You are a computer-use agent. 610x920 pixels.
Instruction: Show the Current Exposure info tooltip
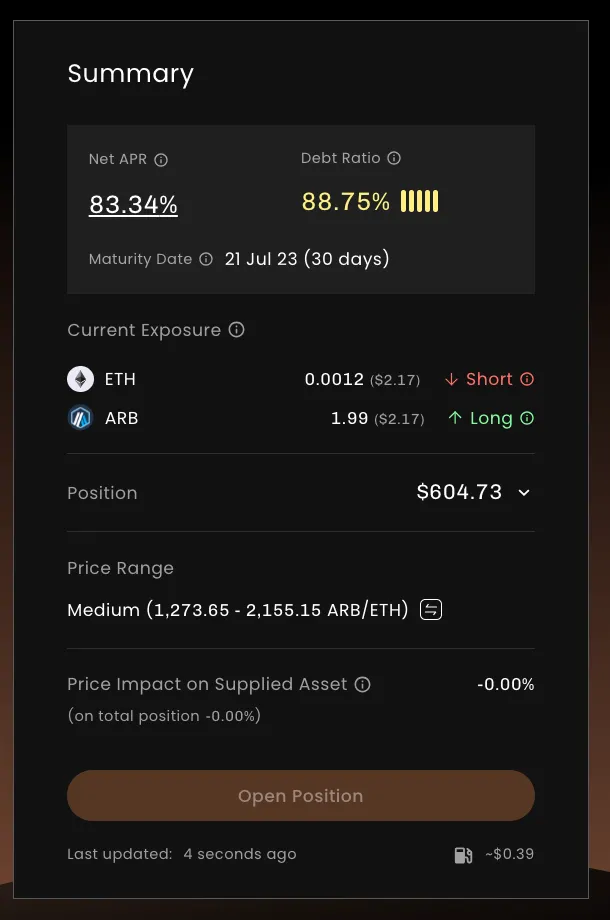tap(237, 330)
